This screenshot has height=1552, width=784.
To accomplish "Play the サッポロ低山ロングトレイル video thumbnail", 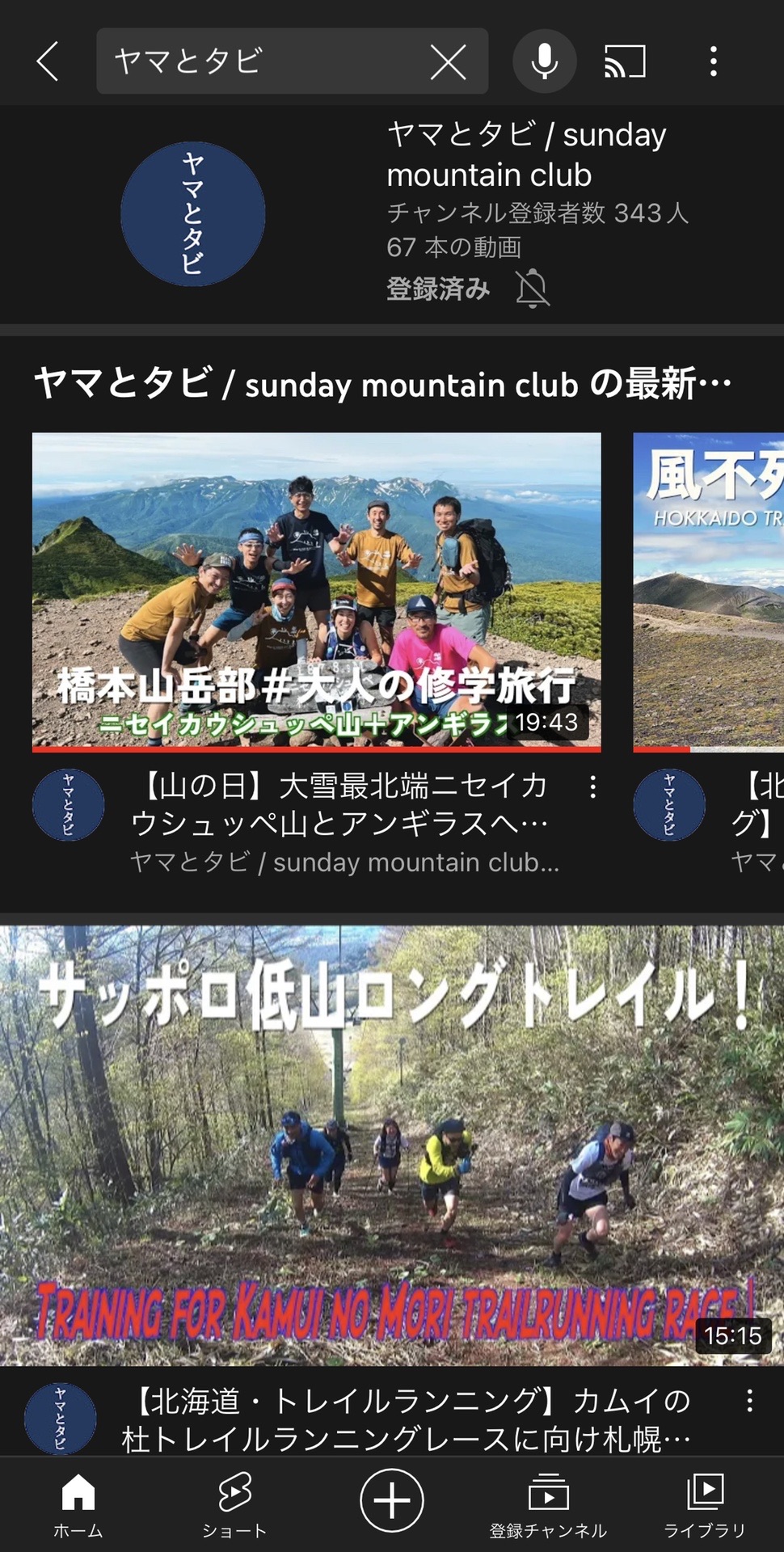I will tap(392, 1132).
